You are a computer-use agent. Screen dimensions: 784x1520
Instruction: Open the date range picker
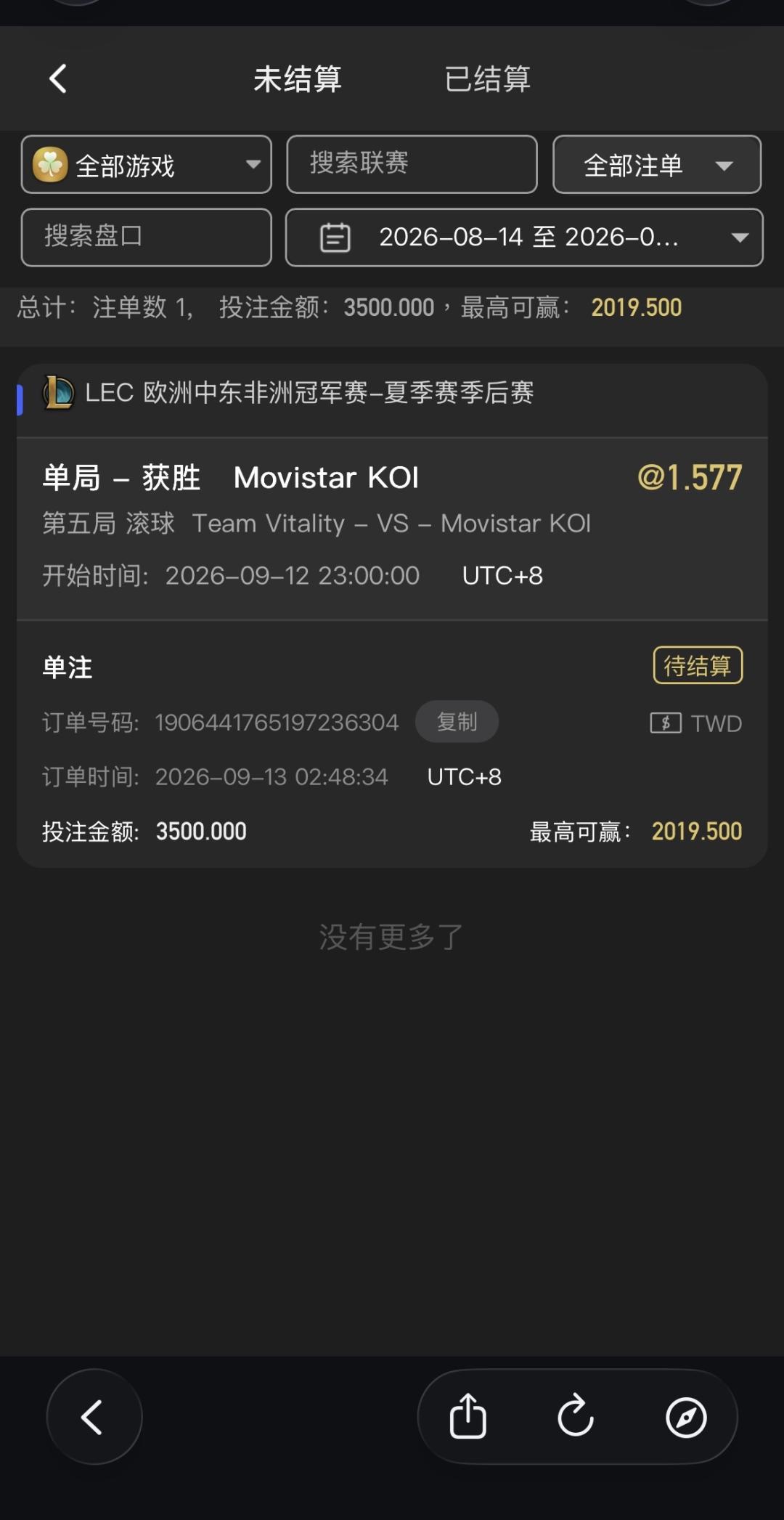click(x=524, y=237)
